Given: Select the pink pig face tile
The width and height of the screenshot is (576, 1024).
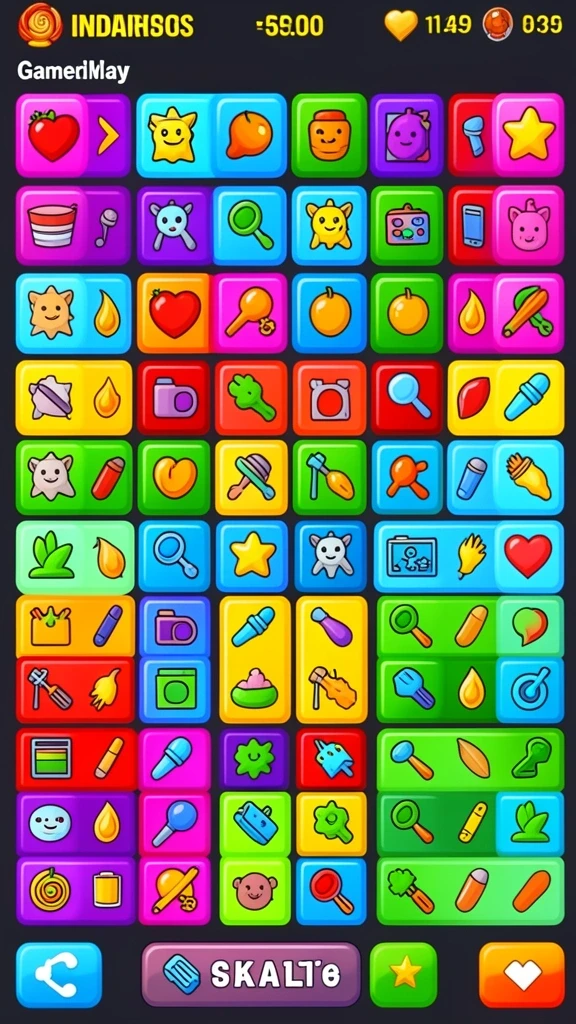Looking at the screenshot, I should [x=528, y=225].
